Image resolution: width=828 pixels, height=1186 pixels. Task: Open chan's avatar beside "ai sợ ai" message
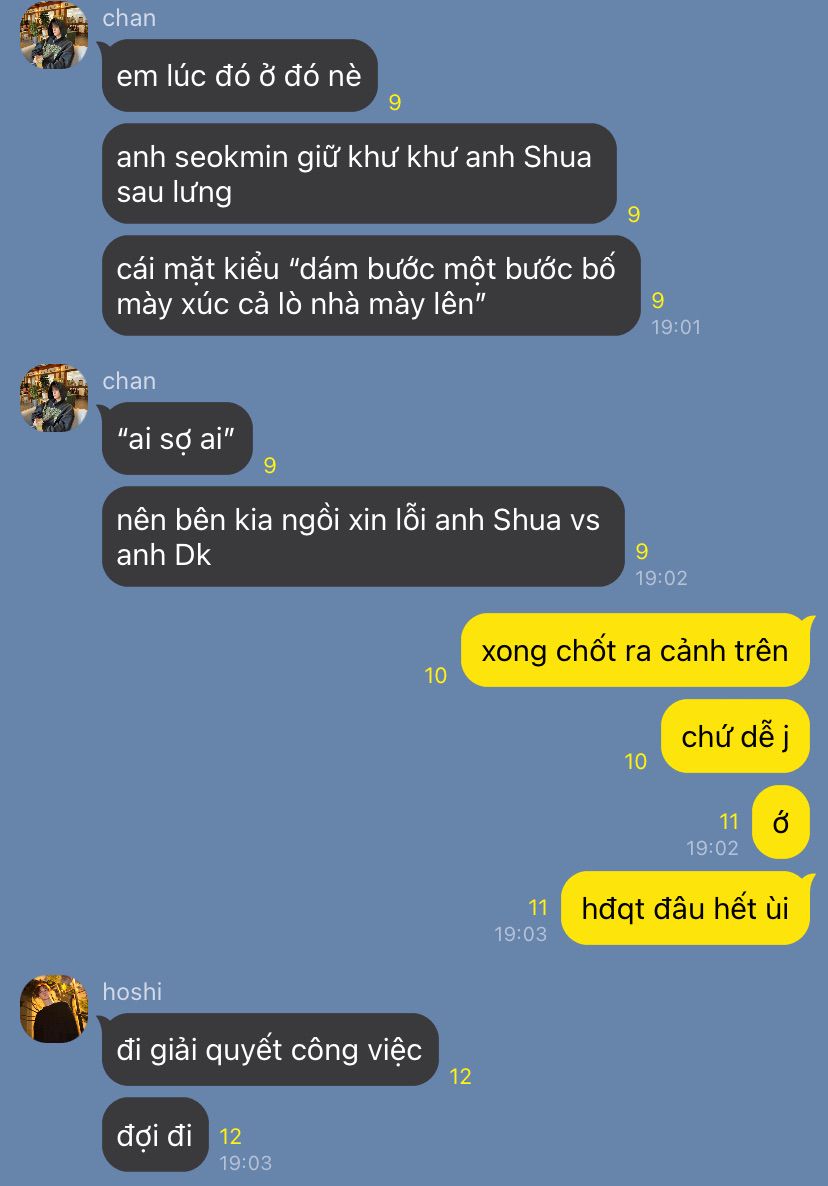point(54,397)
